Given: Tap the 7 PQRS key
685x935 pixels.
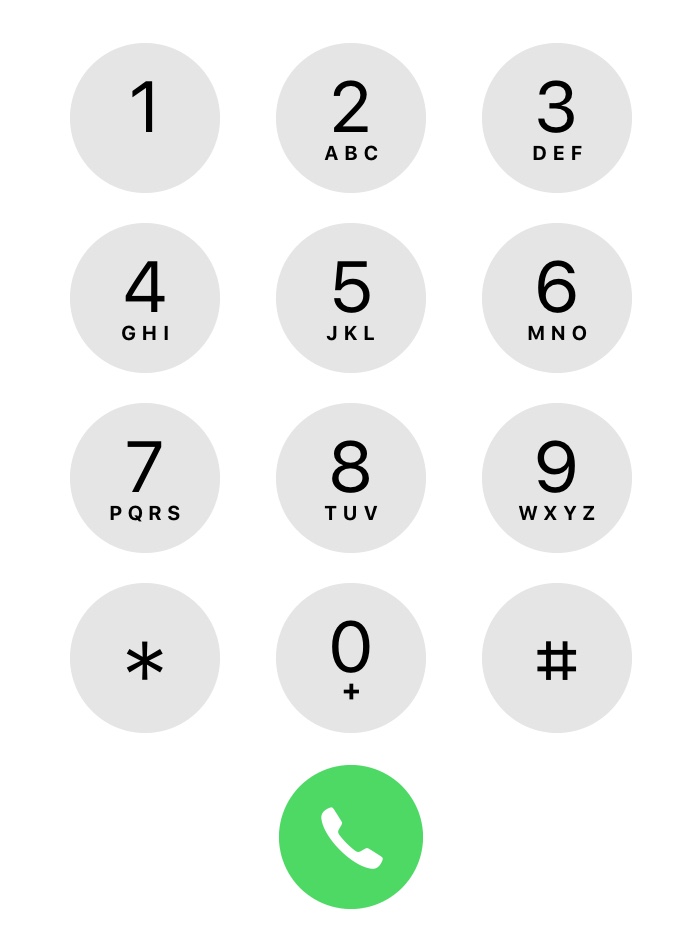Looking at the screenshot, I should coord(145,478).
